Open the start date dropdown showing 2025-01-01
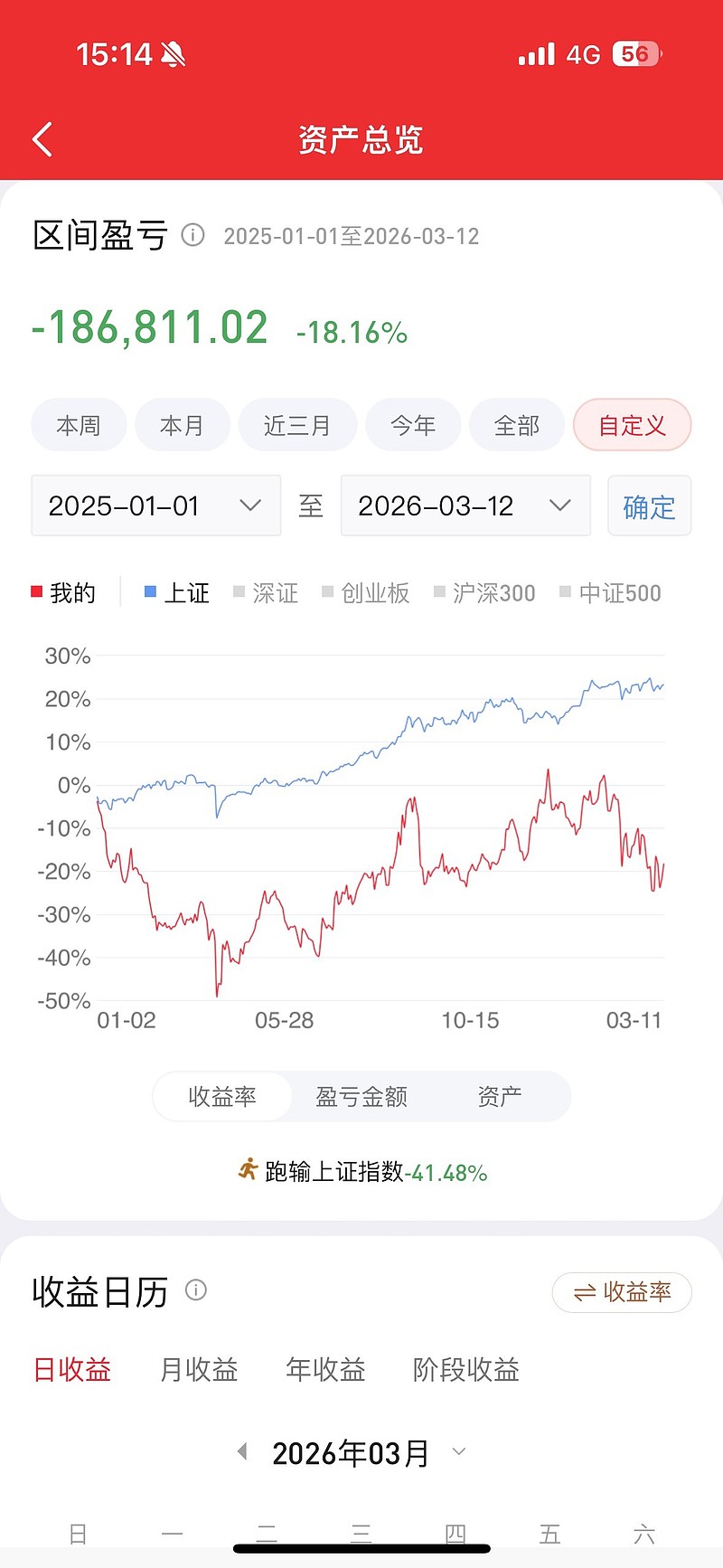This screenshot has height=1568, width=723. tap(155, 505)
